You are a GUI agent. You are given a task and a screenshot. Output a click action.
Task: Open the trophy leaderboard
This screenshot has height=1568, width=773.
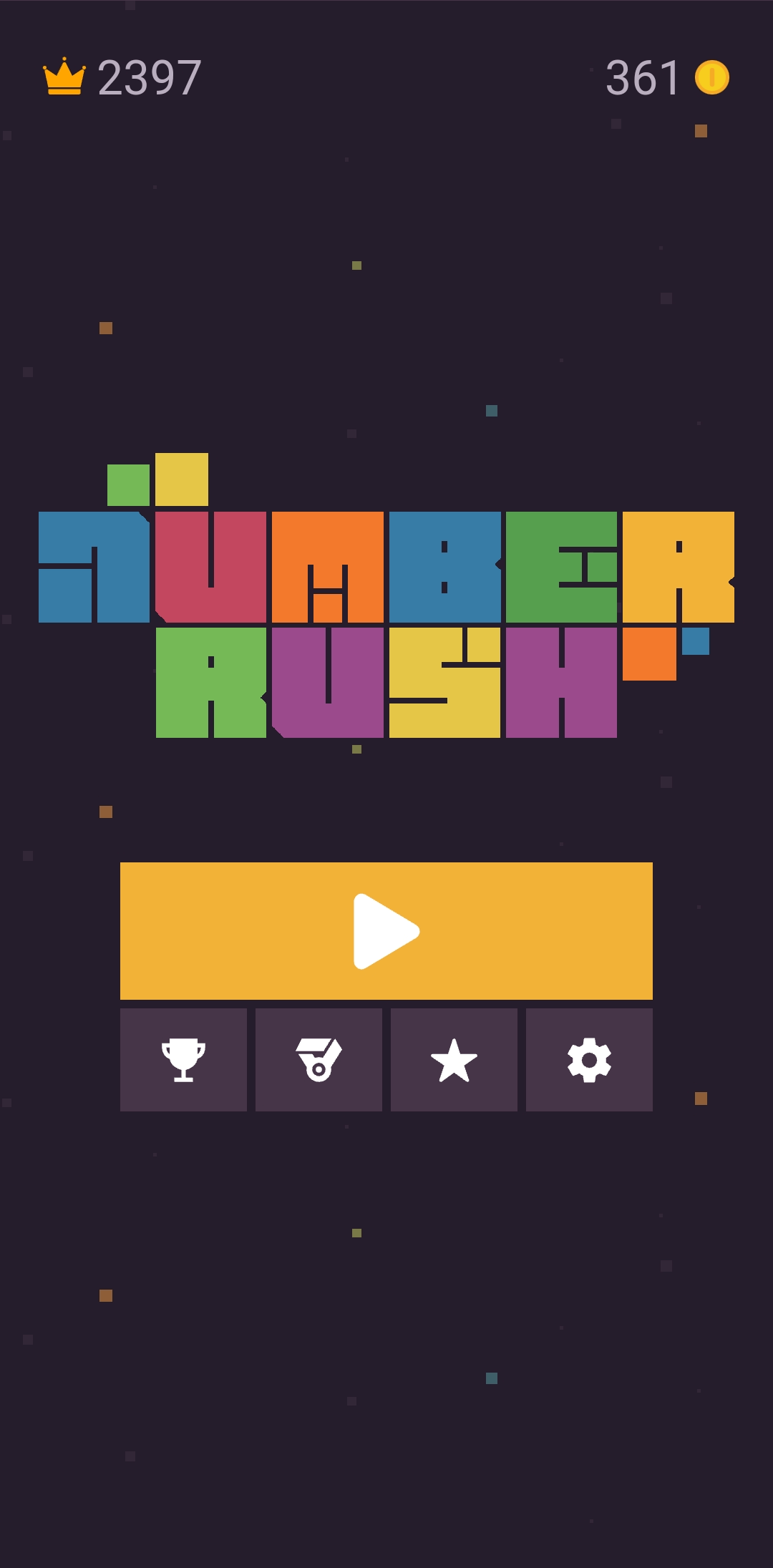click(183, 1059)
